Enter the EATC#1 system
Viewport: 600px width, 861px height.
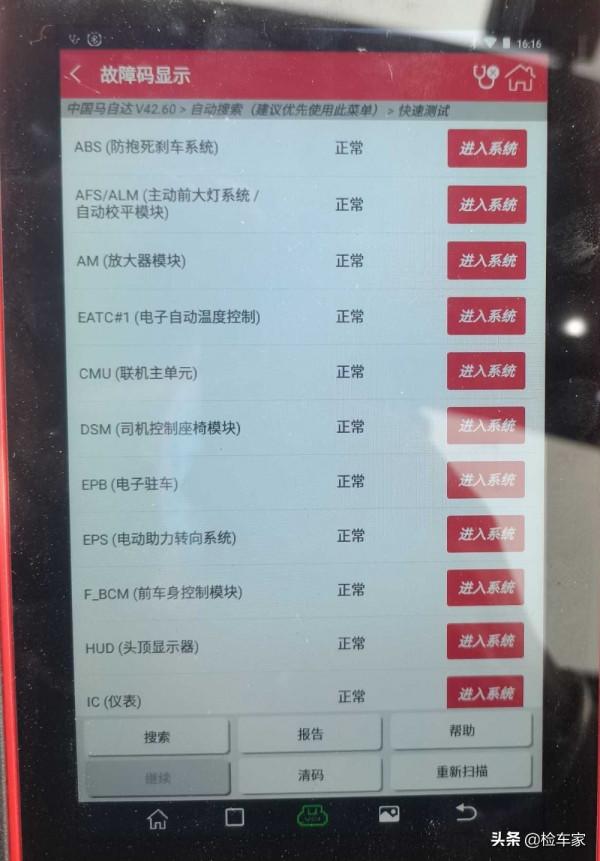[487, 316]
